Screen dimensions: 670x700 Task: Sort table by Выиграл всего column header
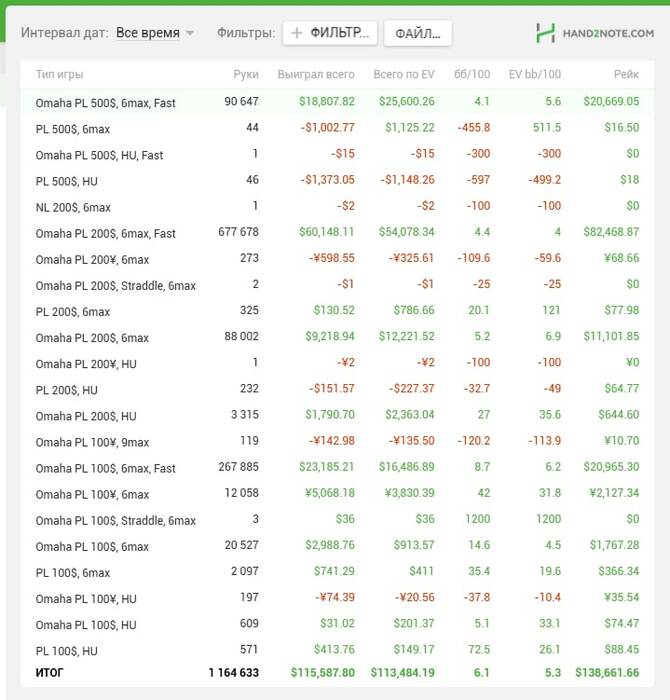click(x=315, y=74)
